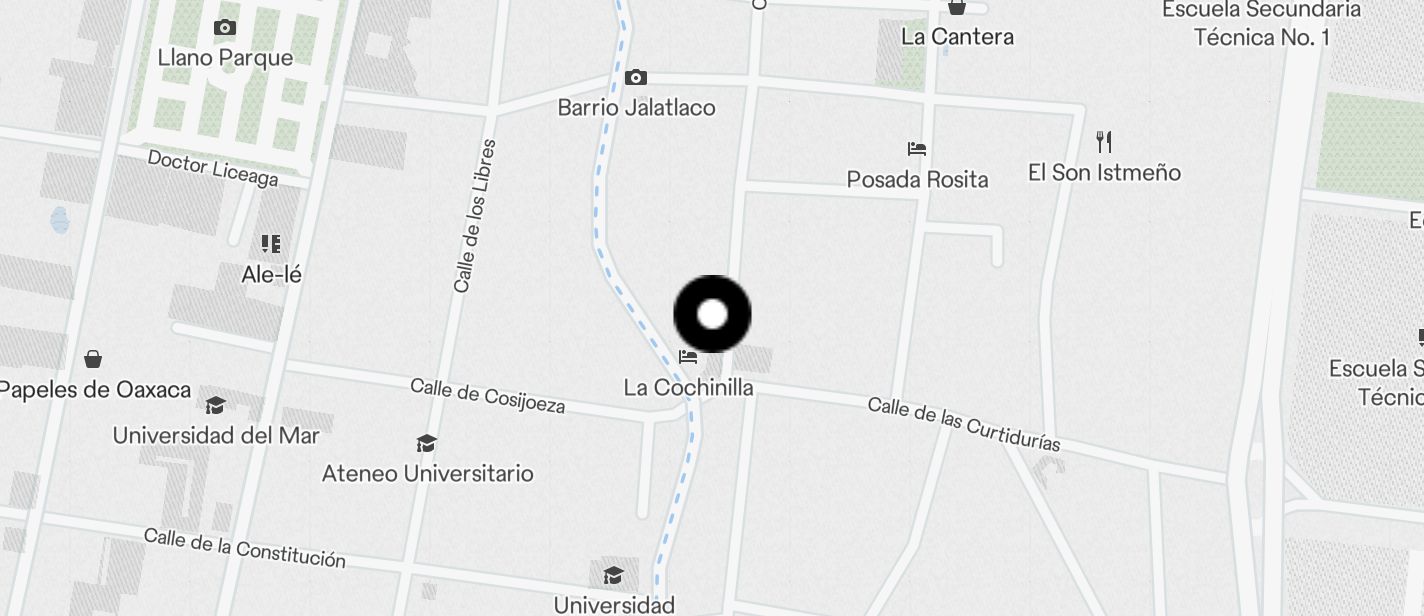Select the Ateneo Universitario school marker
Image resolution: width=1424 pixels, height=616 pixels.
(x=427, y=443)
